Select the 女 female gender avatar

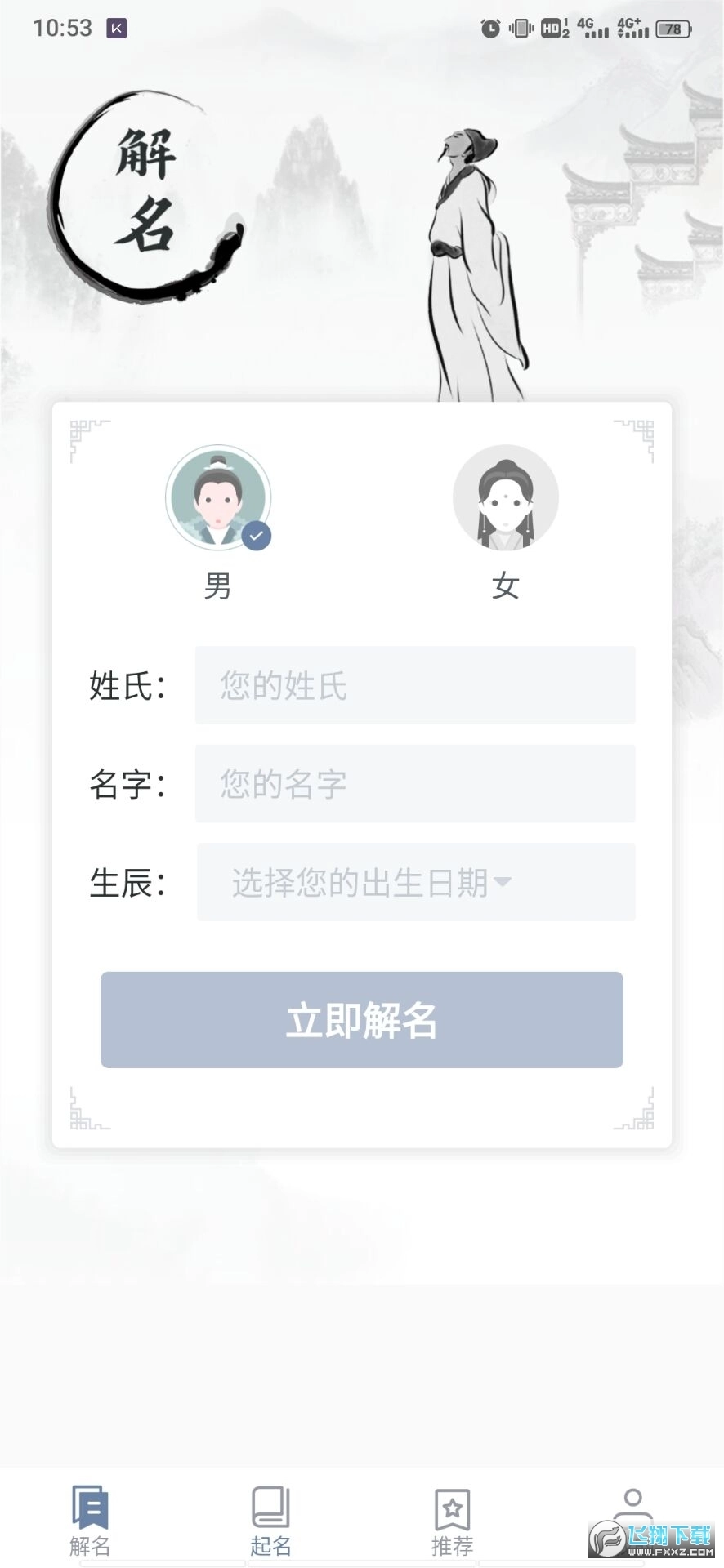pyautogui.click(x=506, y=498)
